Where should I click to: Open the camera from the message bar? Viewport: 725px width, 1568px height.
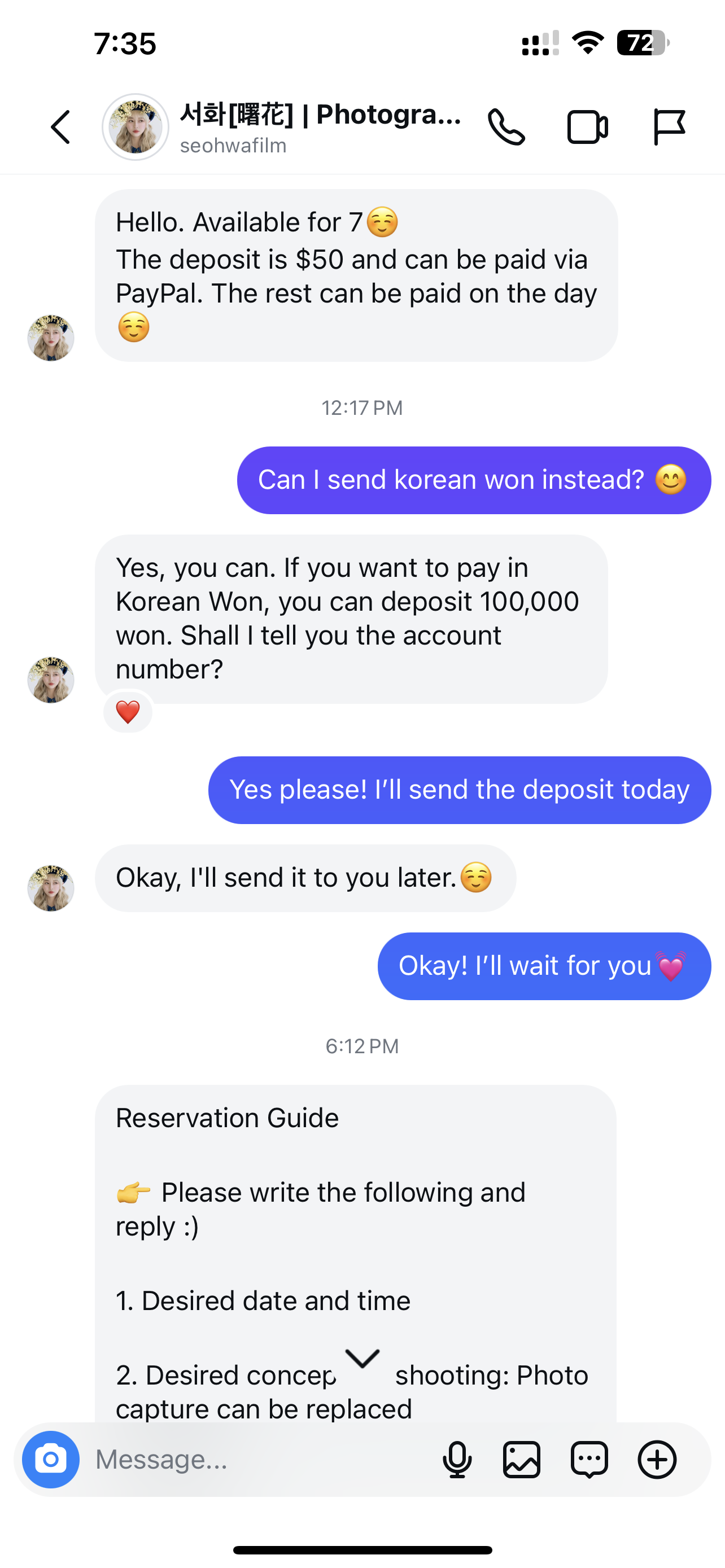50,1458
